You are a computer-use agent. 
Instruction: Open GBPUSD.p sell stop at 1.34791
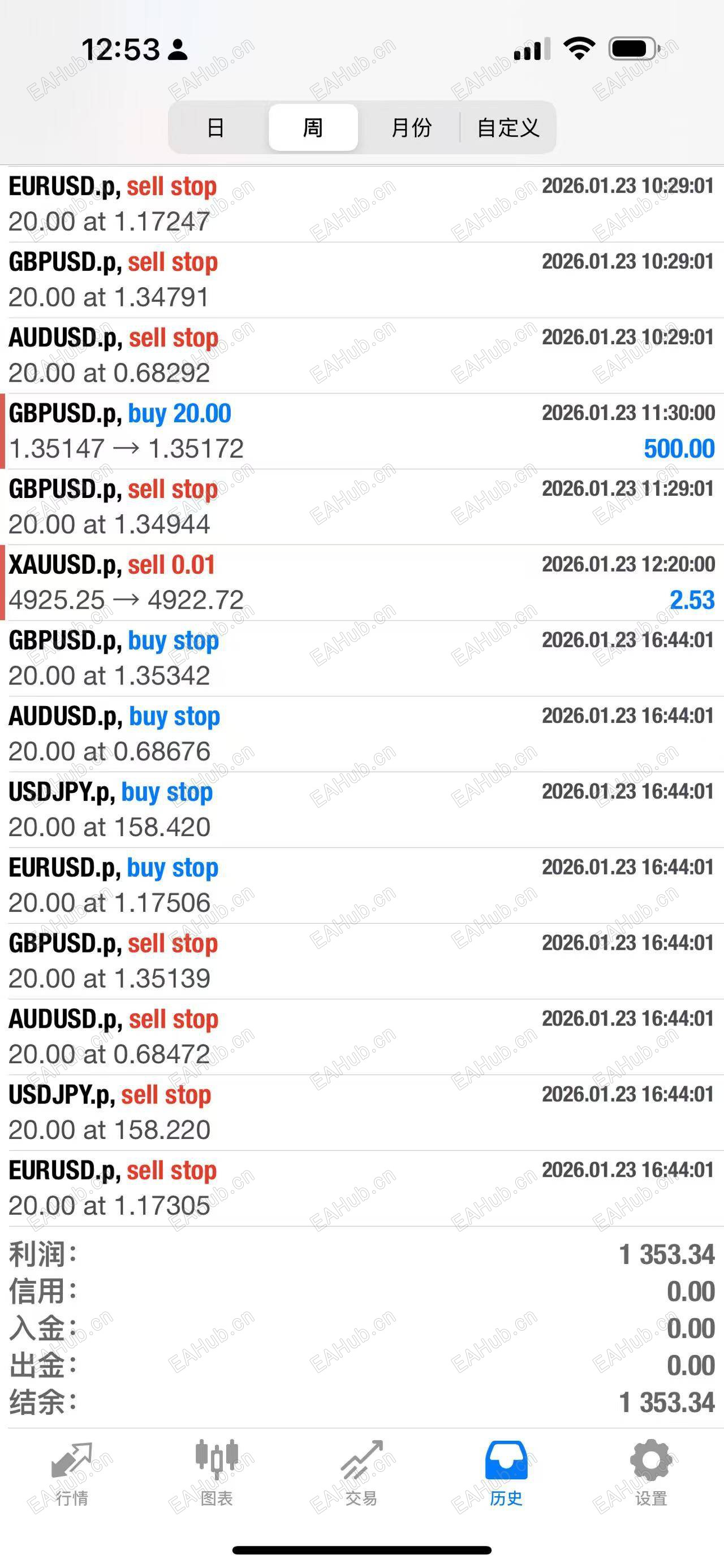click(361, 279)
